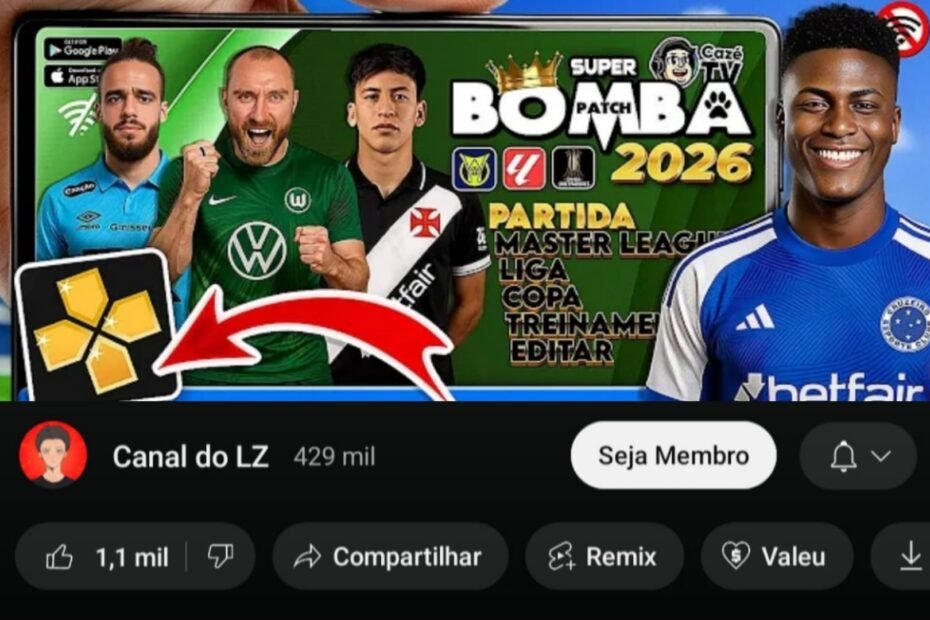Dislike this video
The height and width of the screenshot is (620, 930).
(x=220, y=557)
